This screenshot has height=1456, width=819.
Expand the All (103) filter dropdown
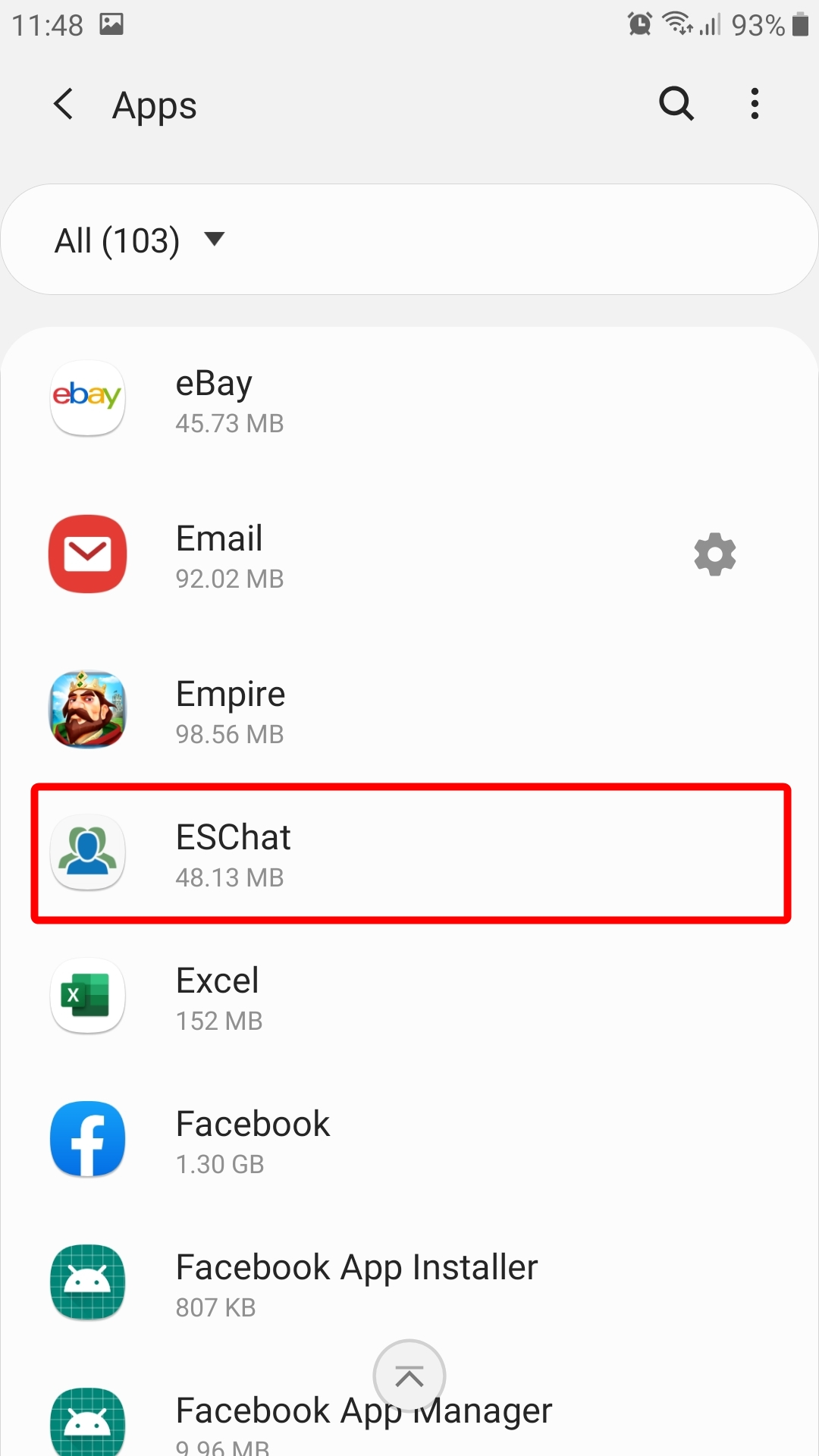140,240
